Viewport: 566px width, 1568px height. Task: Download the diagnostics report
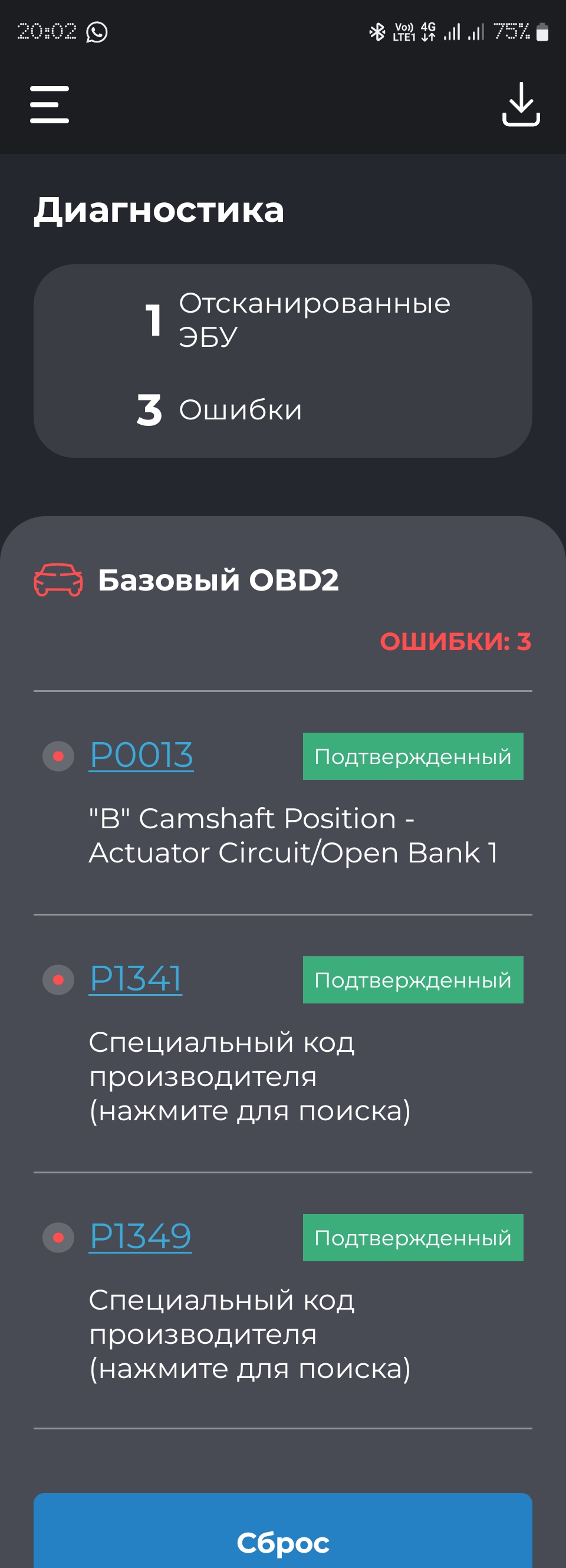[521, 104]
